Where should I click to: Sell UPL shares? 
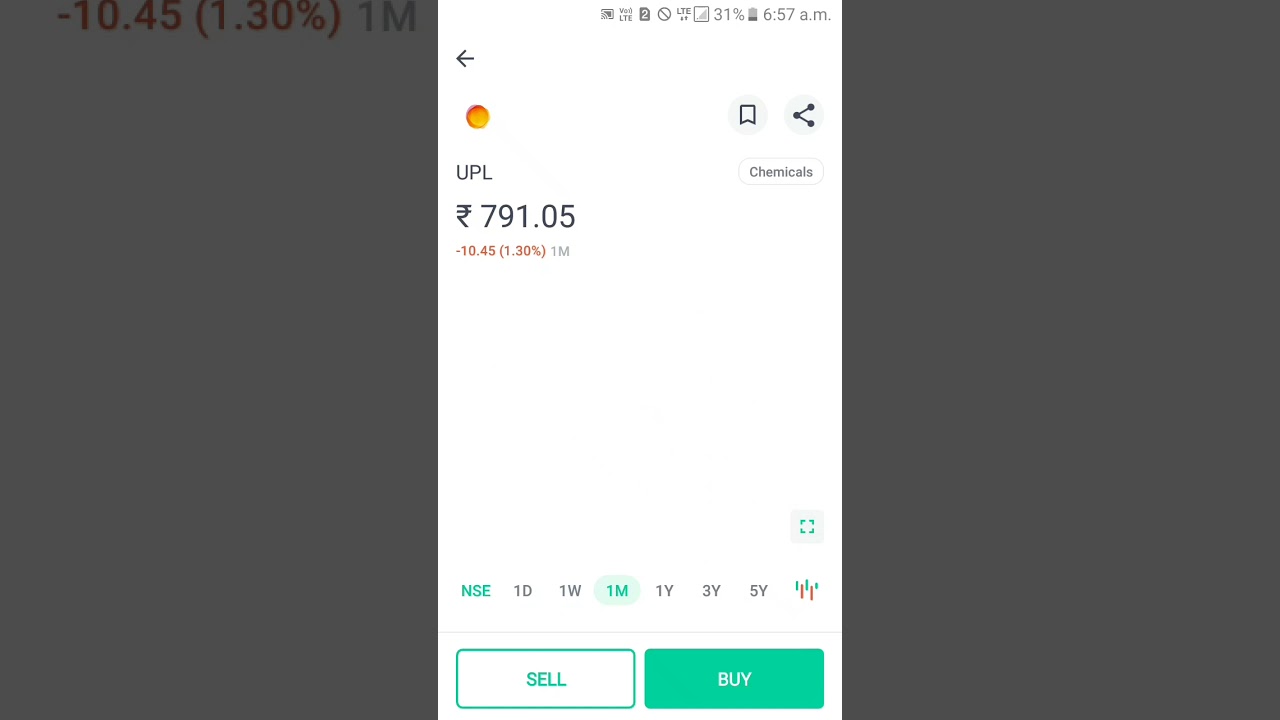(546, 679)
